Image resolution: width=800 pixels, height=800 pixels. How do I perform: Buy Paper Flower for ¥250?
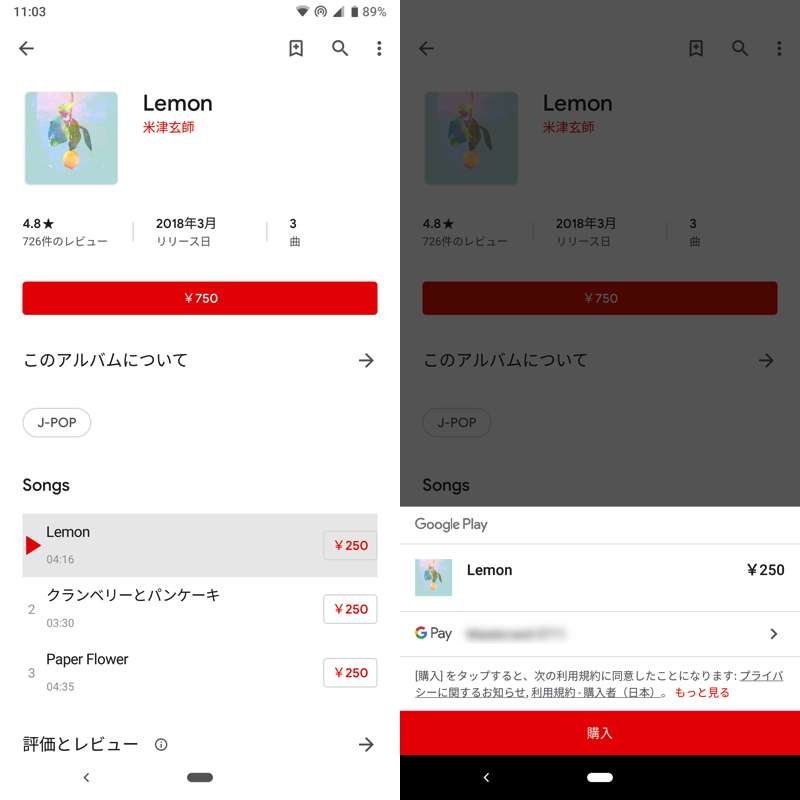[x=350, y=673]
